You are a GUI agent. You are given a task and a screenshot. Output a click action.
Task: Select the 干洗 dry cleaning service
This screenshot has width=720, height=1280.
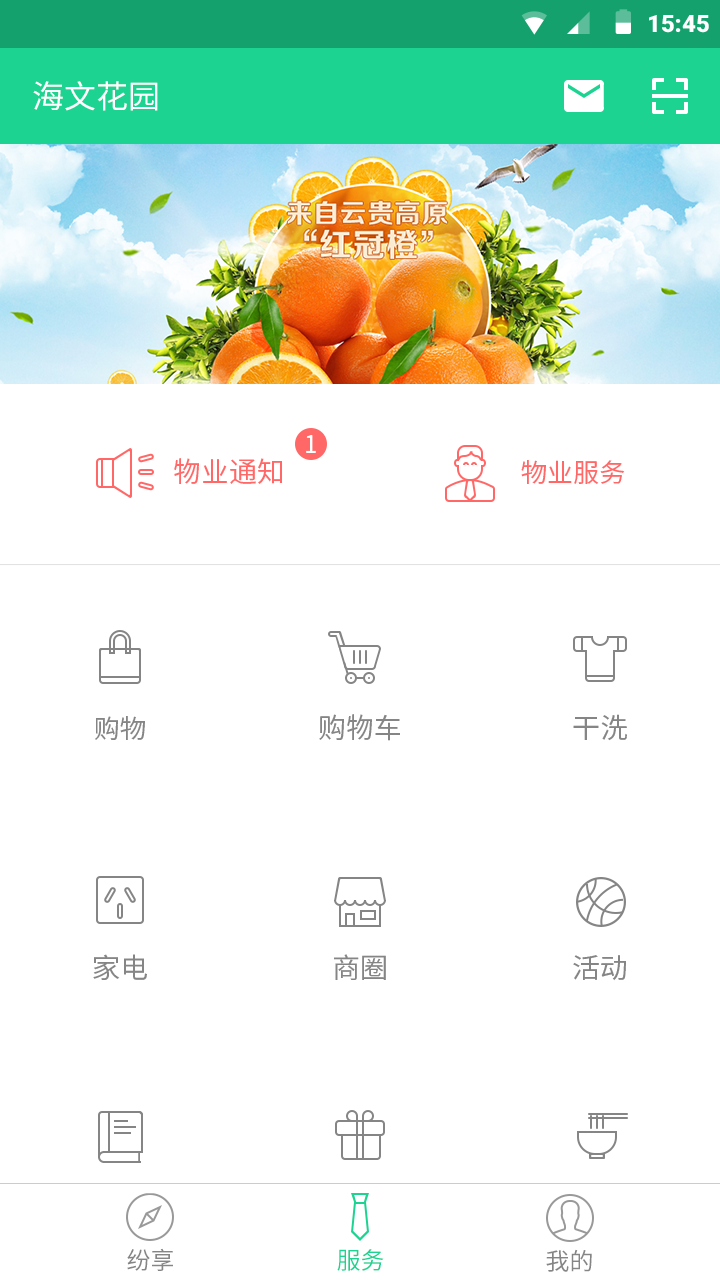pos(600,685)
